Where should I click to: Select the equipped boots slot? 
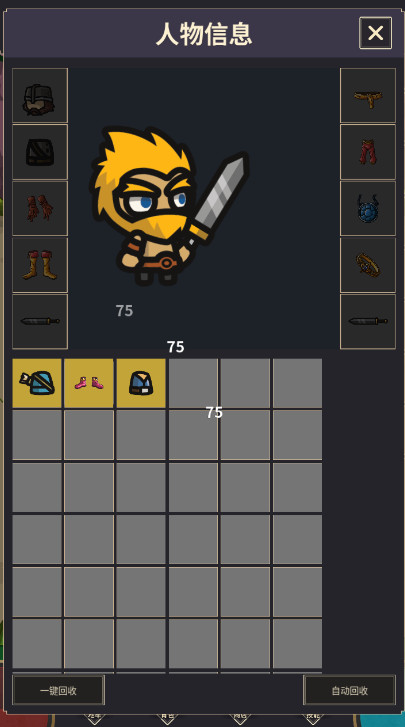(x=40, y=265)
